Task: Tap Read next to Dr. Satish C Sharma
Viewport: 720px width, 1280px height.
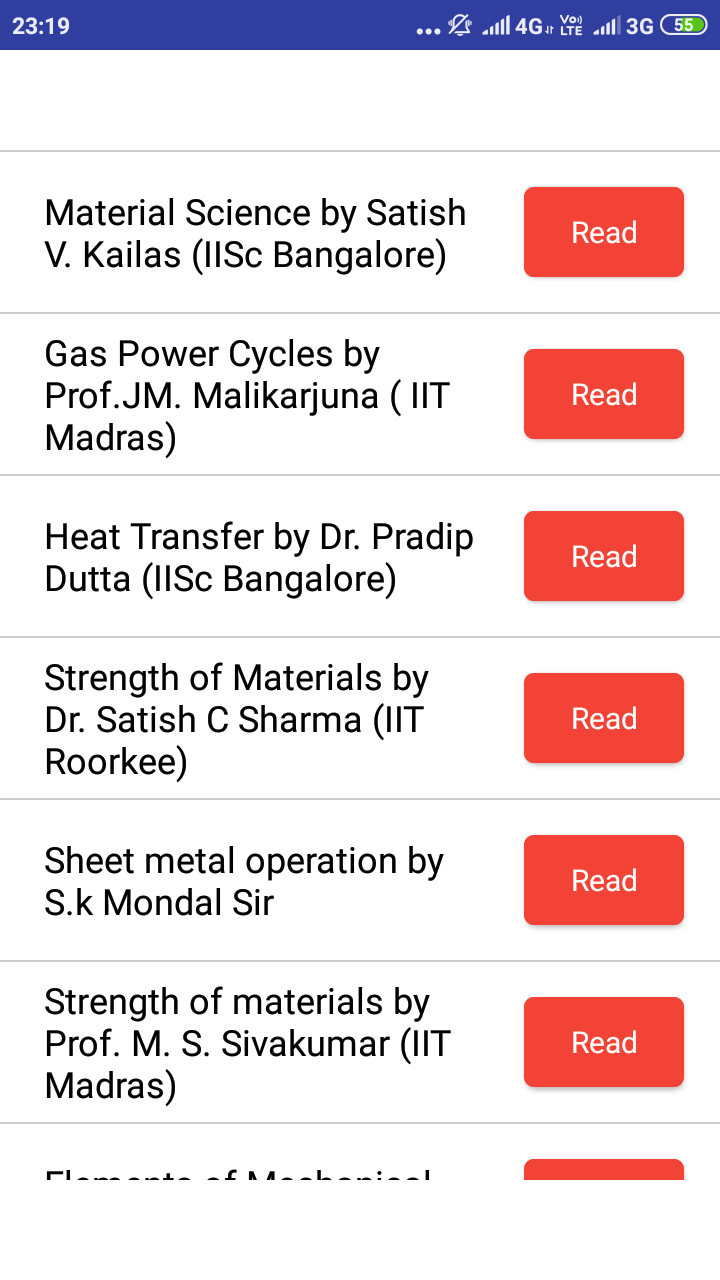Action: (603, 718)
